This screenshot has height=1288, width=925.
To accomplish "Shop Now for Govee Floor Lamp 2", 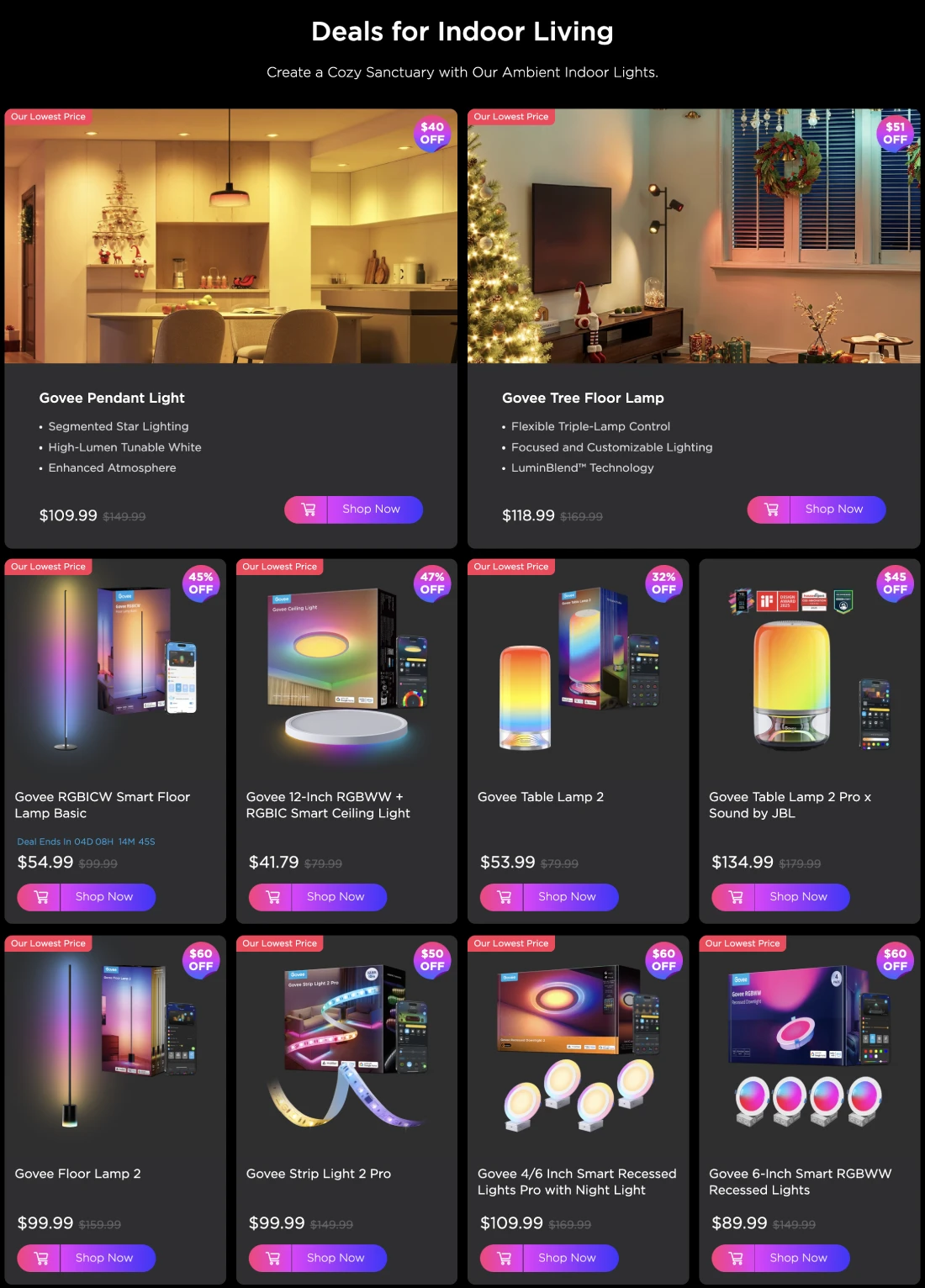I will (x=104, y=1259).
